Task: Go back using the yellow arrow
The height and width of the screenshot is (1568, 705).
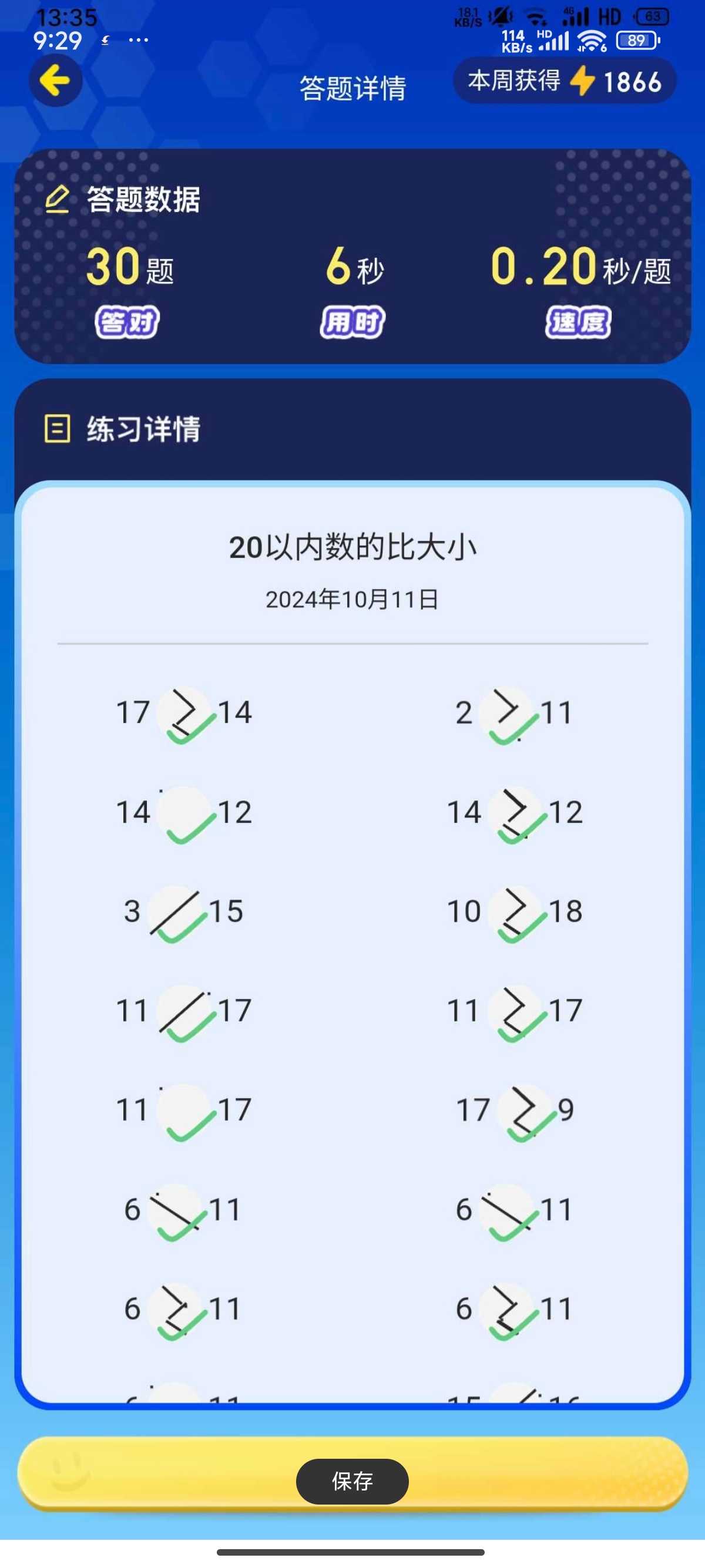Action: [55, 81]
